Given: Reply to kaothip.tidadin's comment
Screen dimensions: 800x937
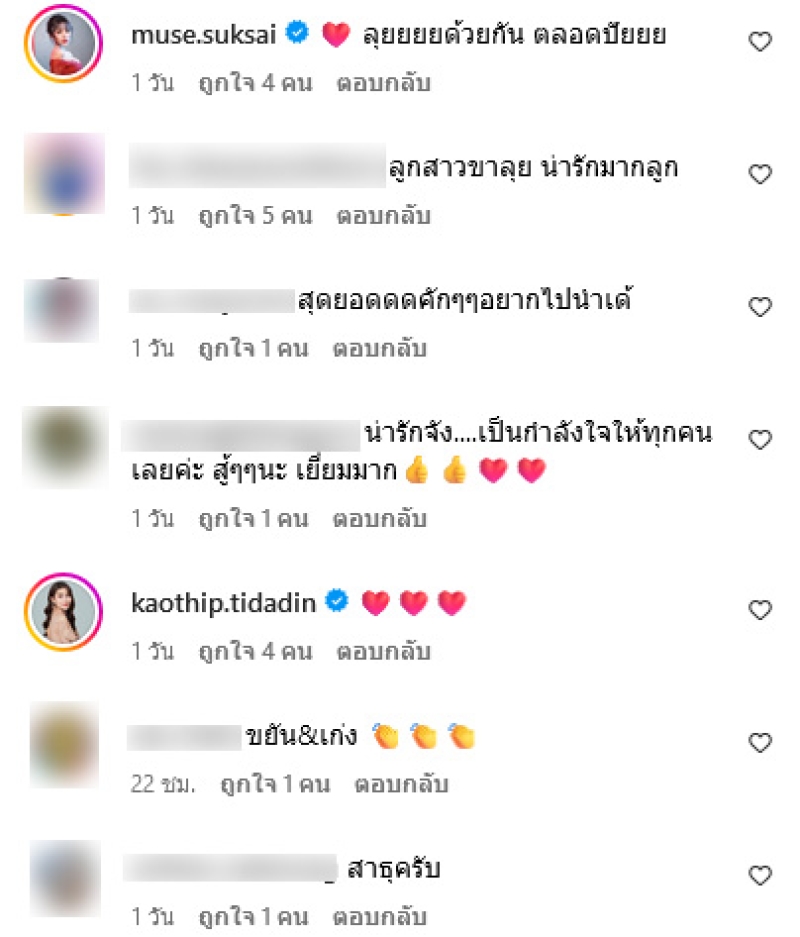Looking at the screenshot, I should click(x=384, y=651).
